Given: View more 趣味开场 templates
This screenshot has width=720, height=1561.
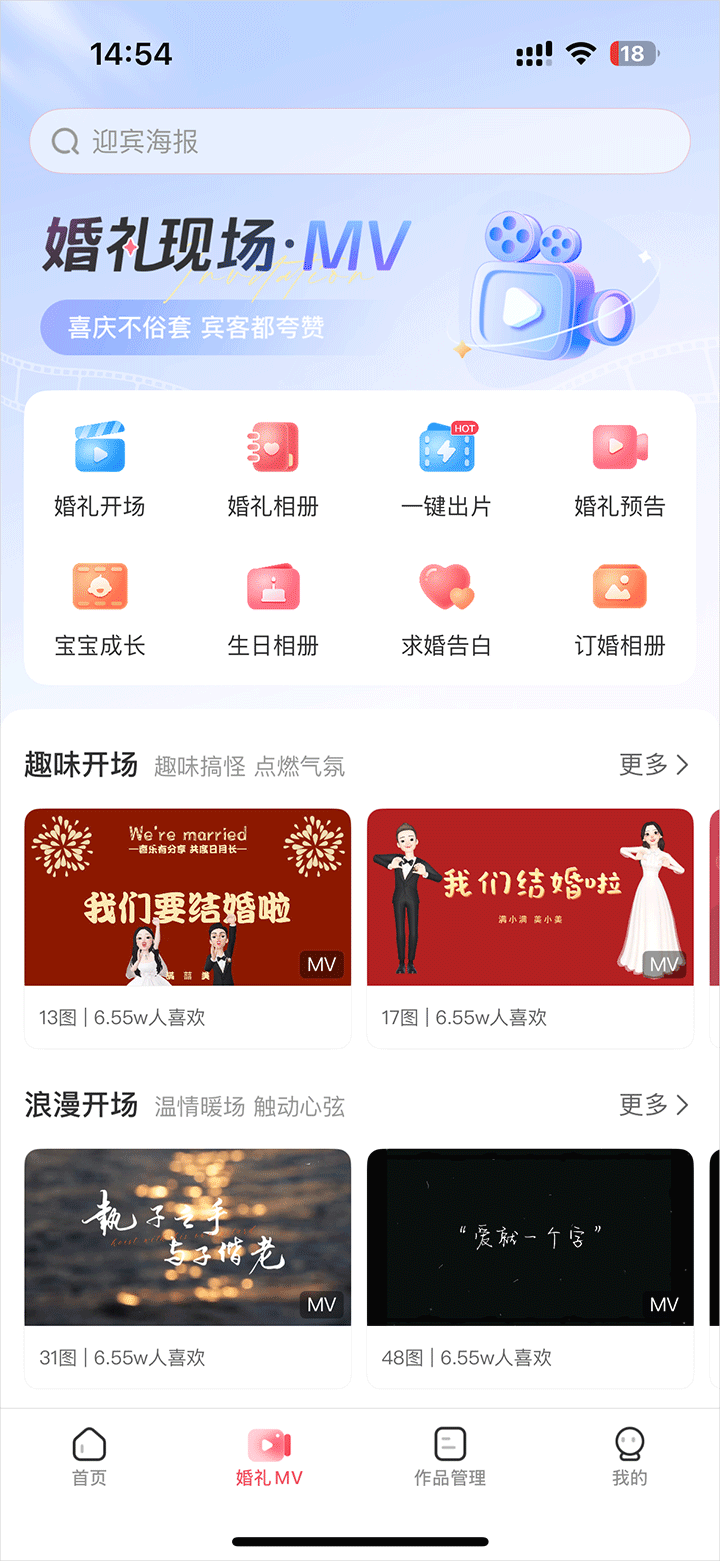Looking at the screenshot, I should pos(654,765).
